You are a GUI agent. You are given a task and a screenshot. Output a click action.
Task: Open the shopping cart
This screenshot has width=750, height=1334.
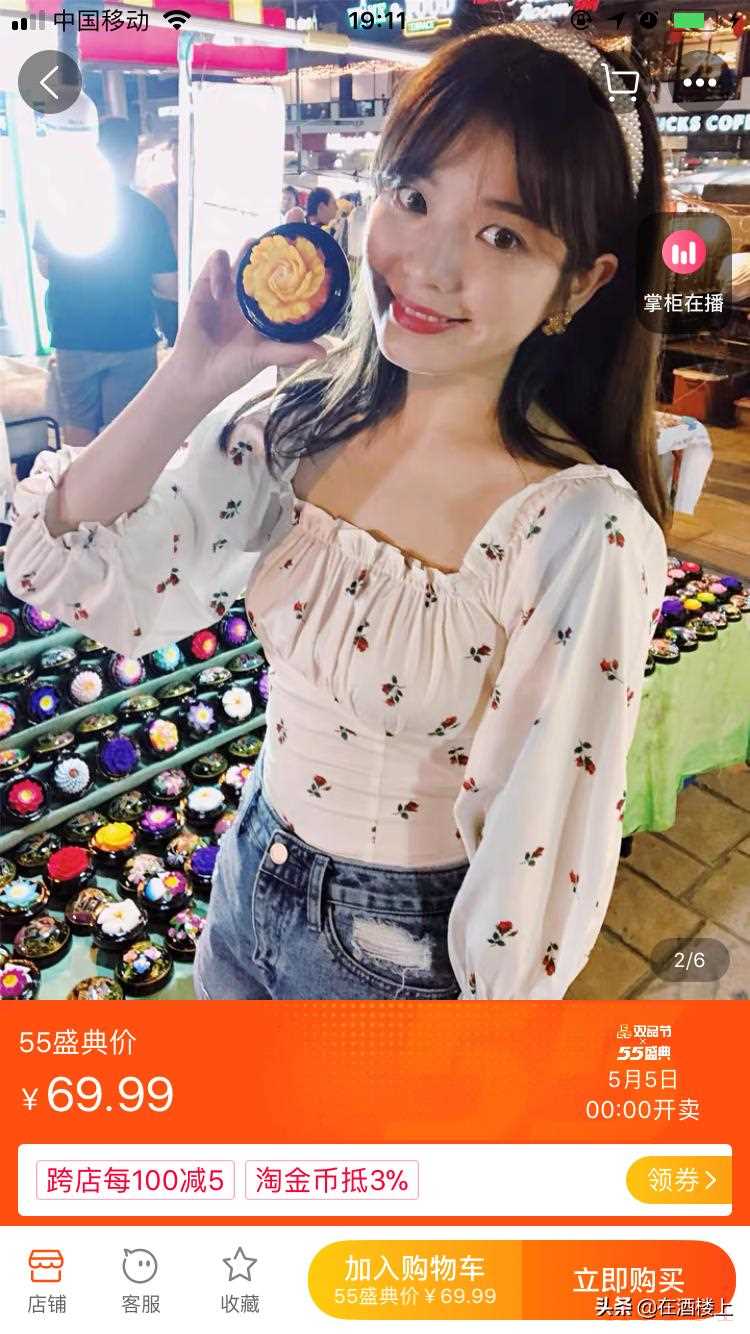tap(621, 83)
